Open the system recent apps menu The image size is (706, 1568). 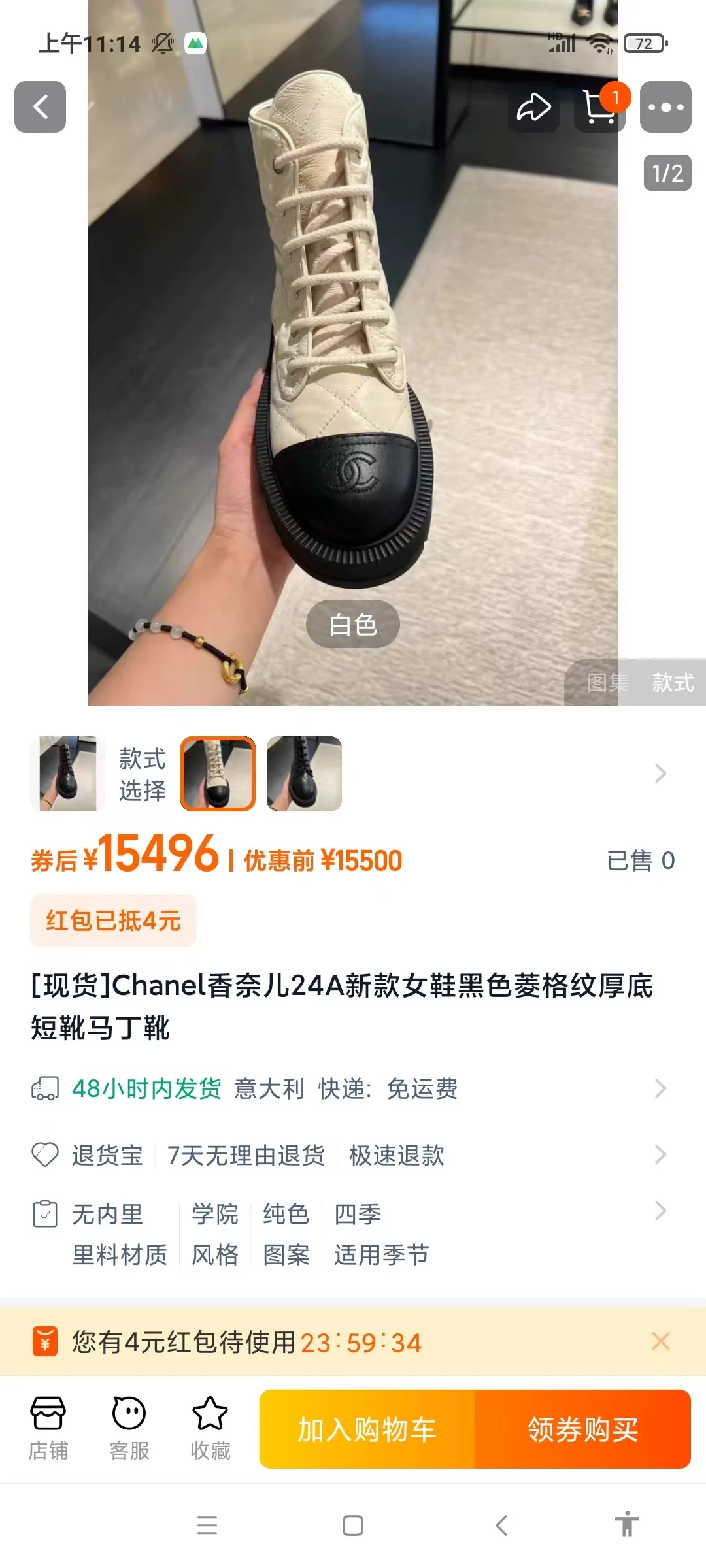pyautogui.click(x=207, y=1526)
